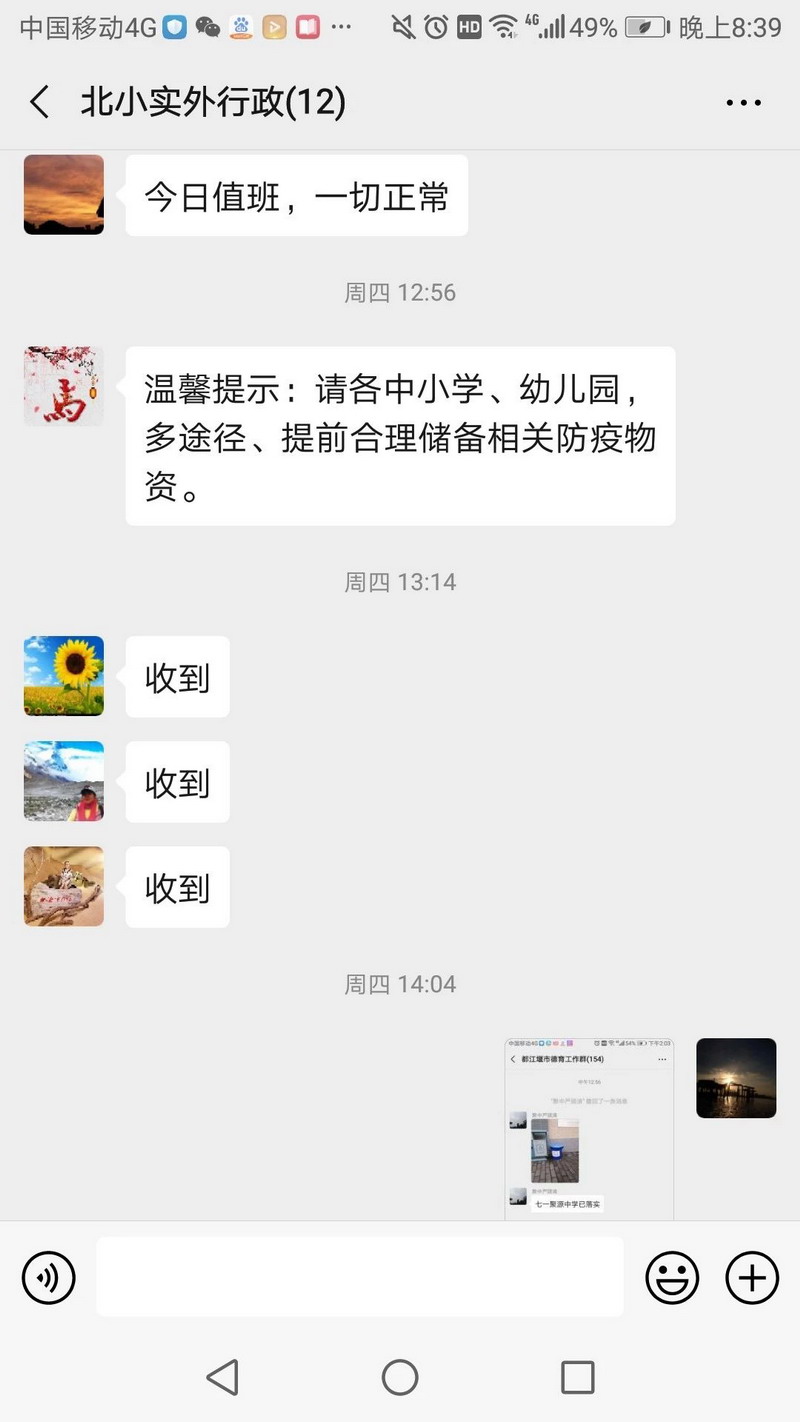
Task: Switch to voice message input
Action: 49,1277
